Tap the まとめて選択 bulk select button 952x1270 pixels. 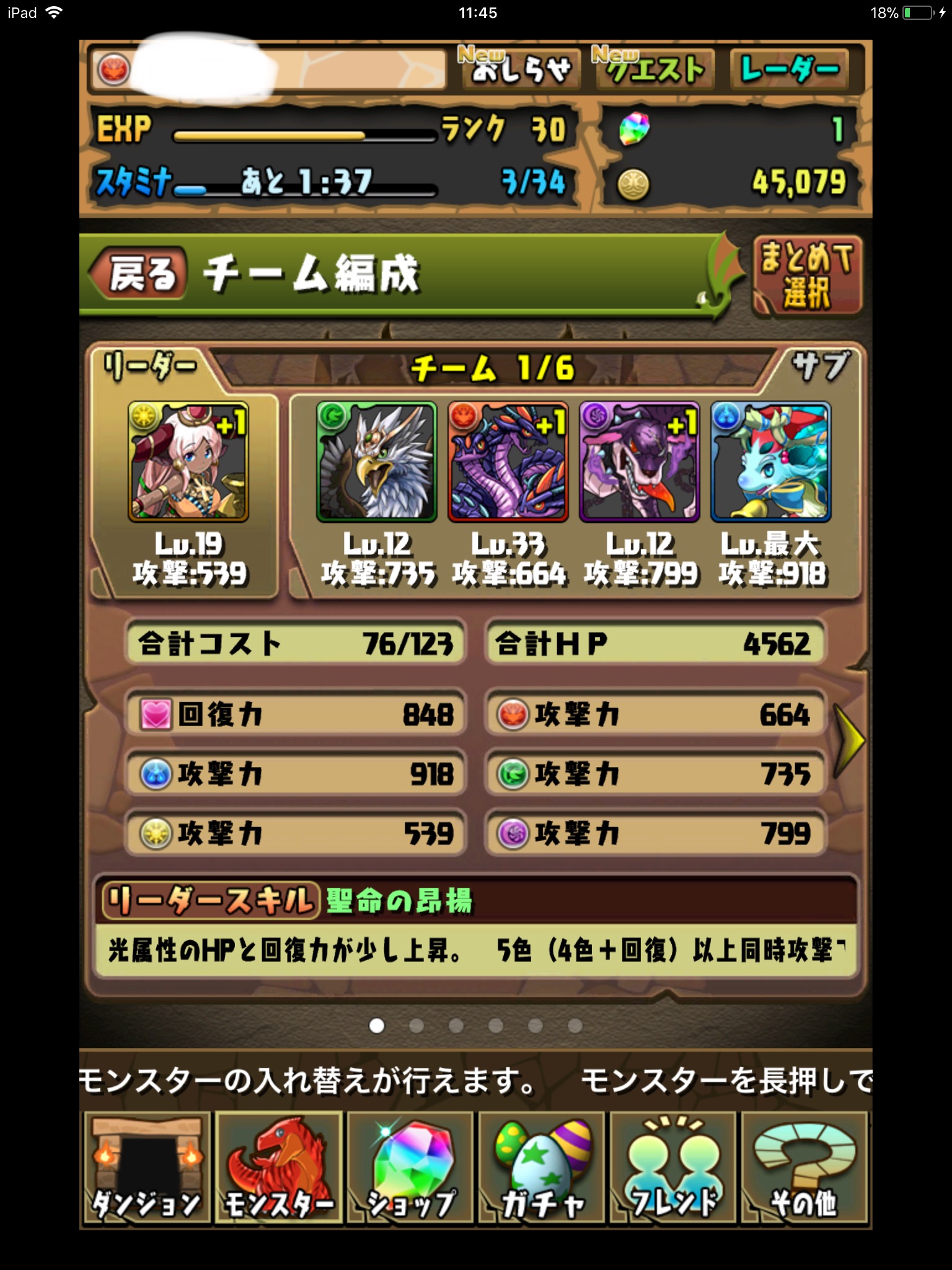click(807, 276)
